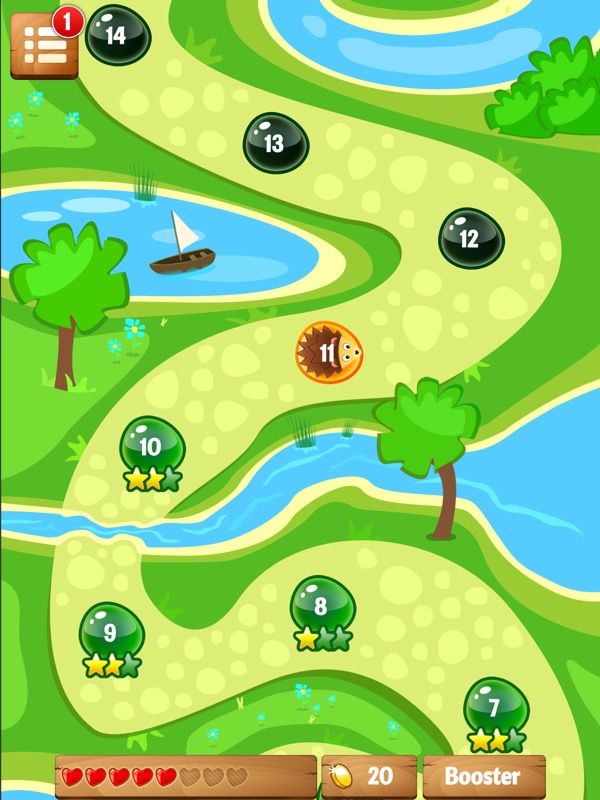Replay level 9
This screenshot has width=600, height=800.
click(x=111, y=632)
